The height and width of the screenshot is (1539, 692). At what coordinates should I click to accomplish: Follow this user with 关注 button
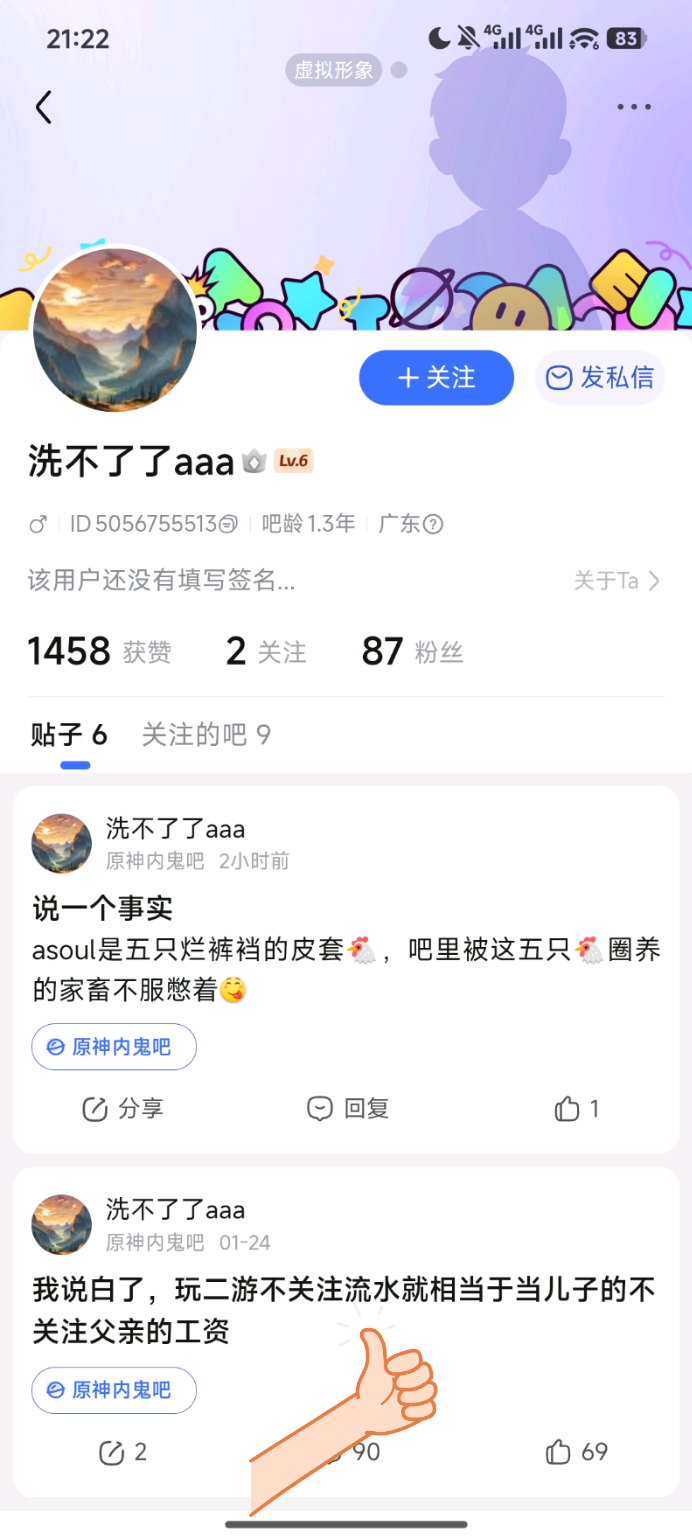(x=436, y=377)
